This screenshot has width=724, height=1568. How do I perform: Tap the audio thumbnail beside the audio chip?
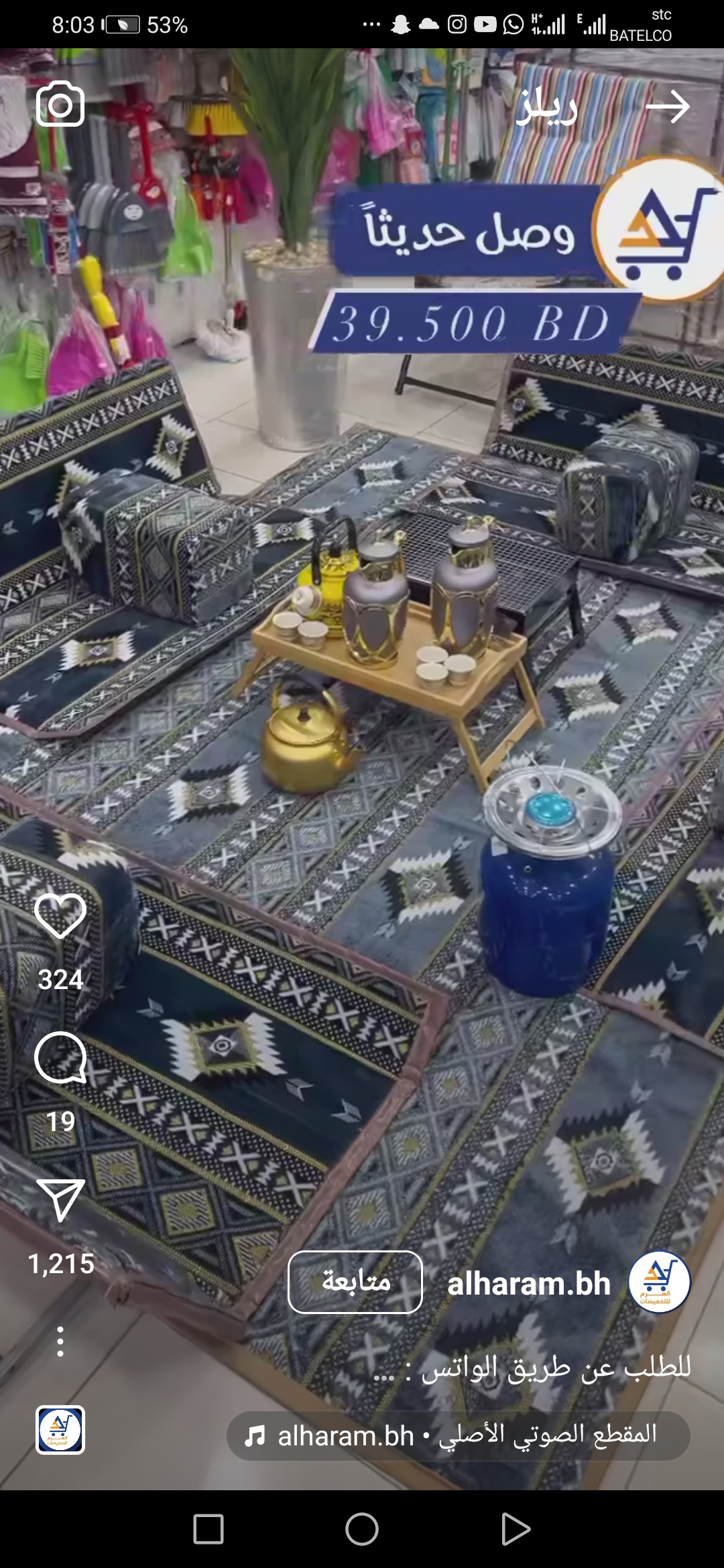click(x=60, y=1430)
